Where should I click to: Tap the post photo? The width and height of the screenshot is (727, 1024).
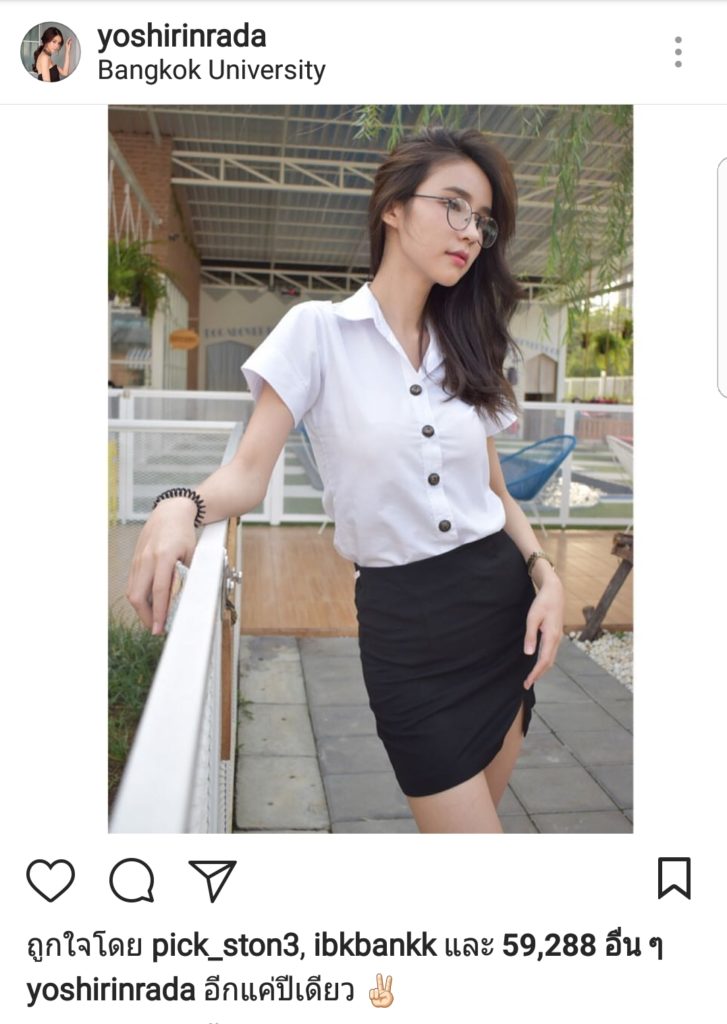pyautogui.click(x=370, y=468)
